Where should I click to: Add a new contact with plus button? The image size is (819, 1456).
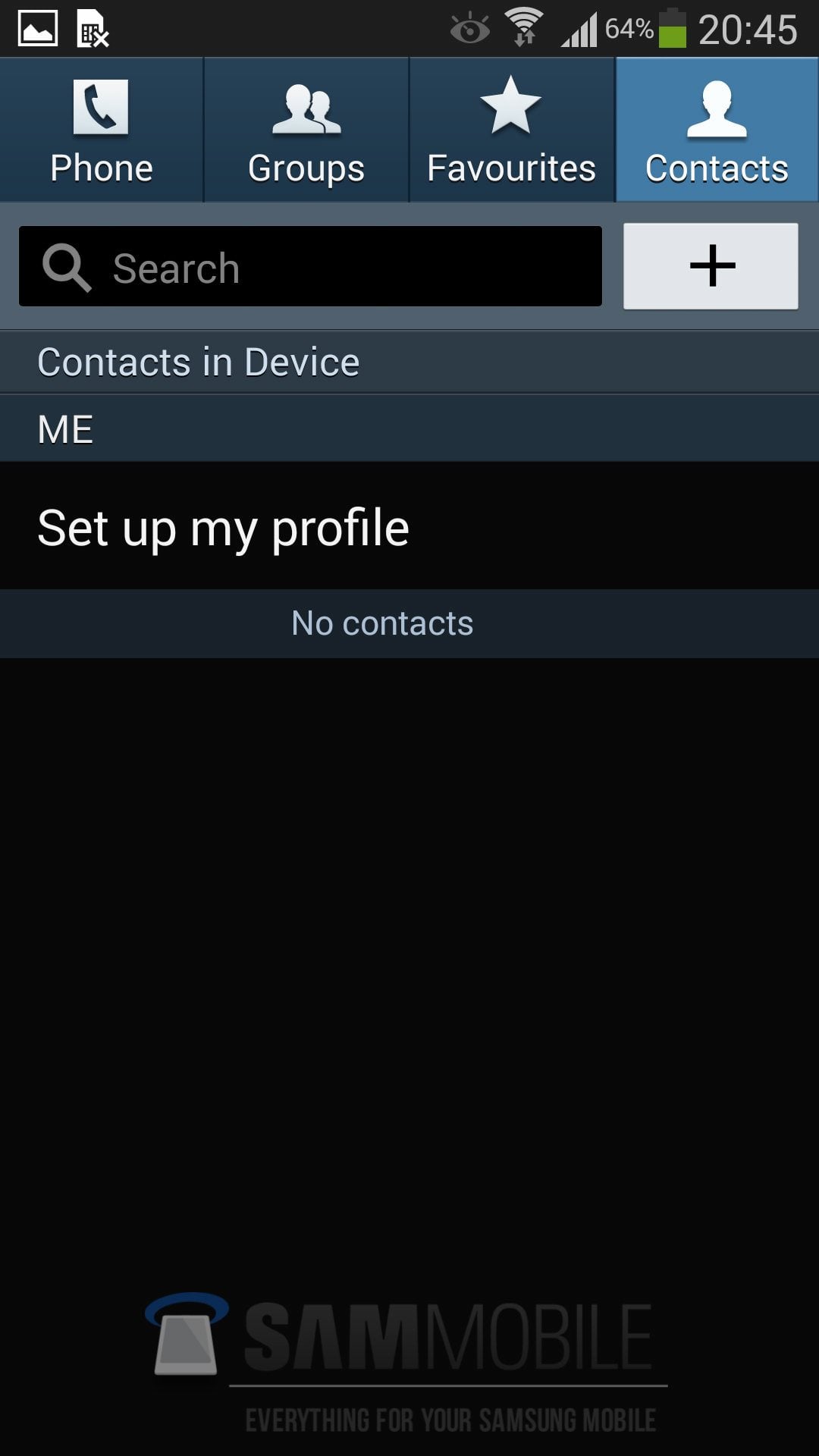pos(711,266)
